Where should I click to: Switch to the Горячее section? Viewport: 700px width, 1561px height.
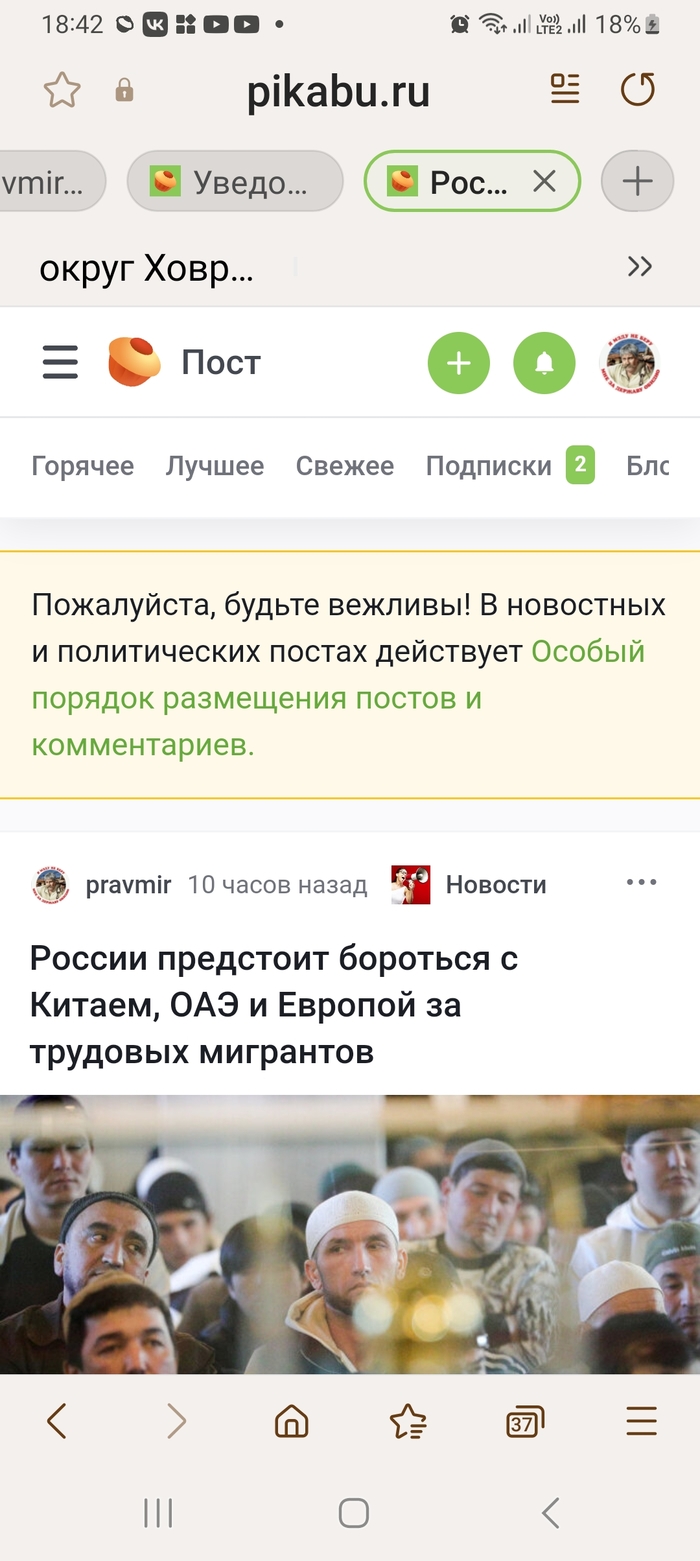pyautogui.click(x=83, y=466)
